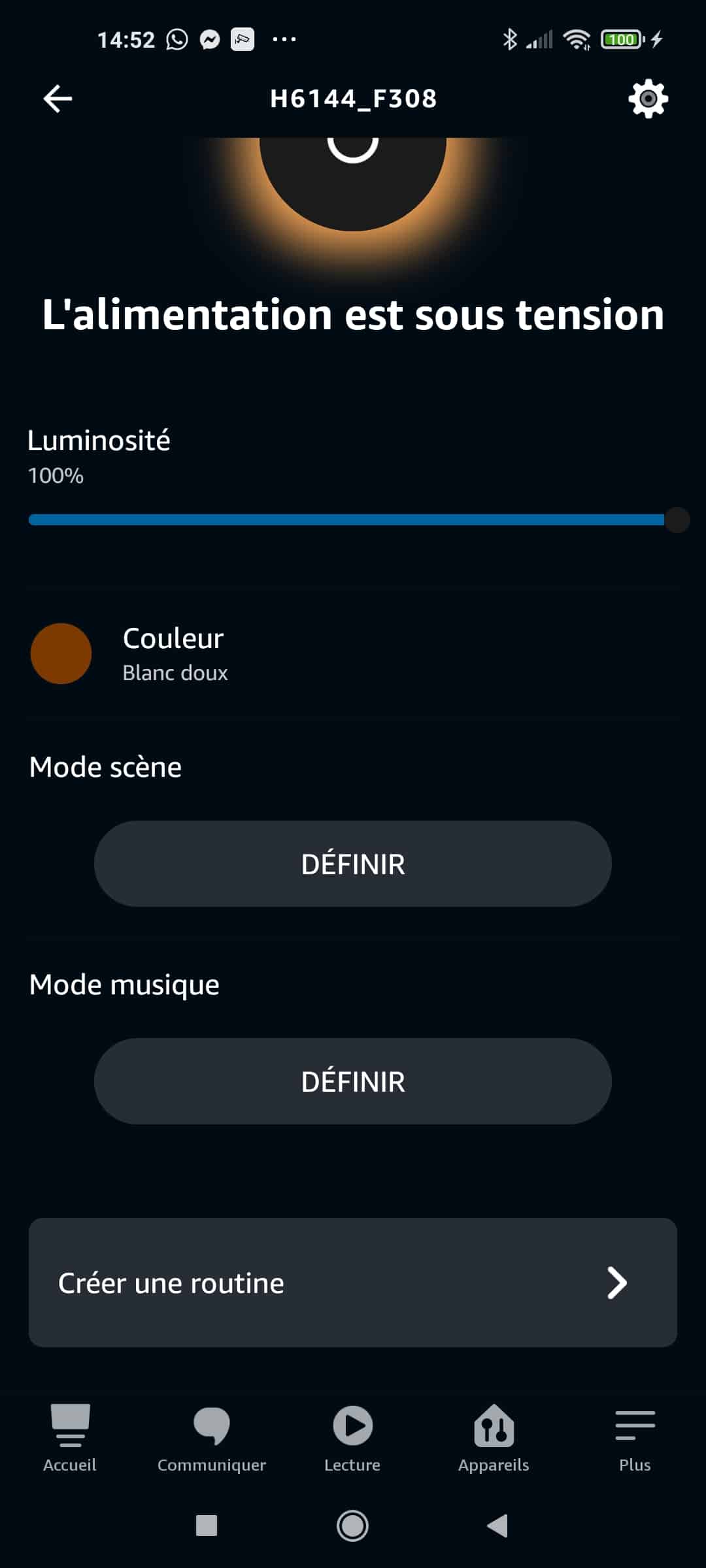Go back using the top-left arrow
Screen dimensions: 706x1568
pyautogui.click(x=58, y=99)
